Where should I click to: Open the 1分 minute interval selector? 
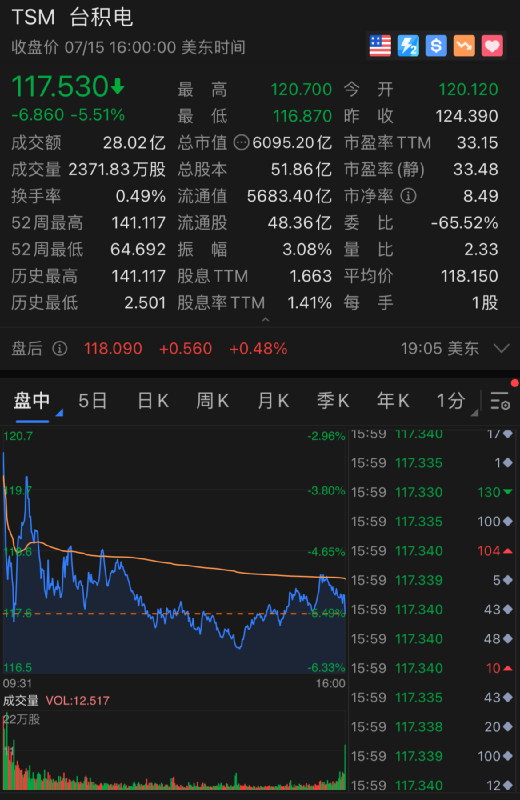tap(452, 401)
